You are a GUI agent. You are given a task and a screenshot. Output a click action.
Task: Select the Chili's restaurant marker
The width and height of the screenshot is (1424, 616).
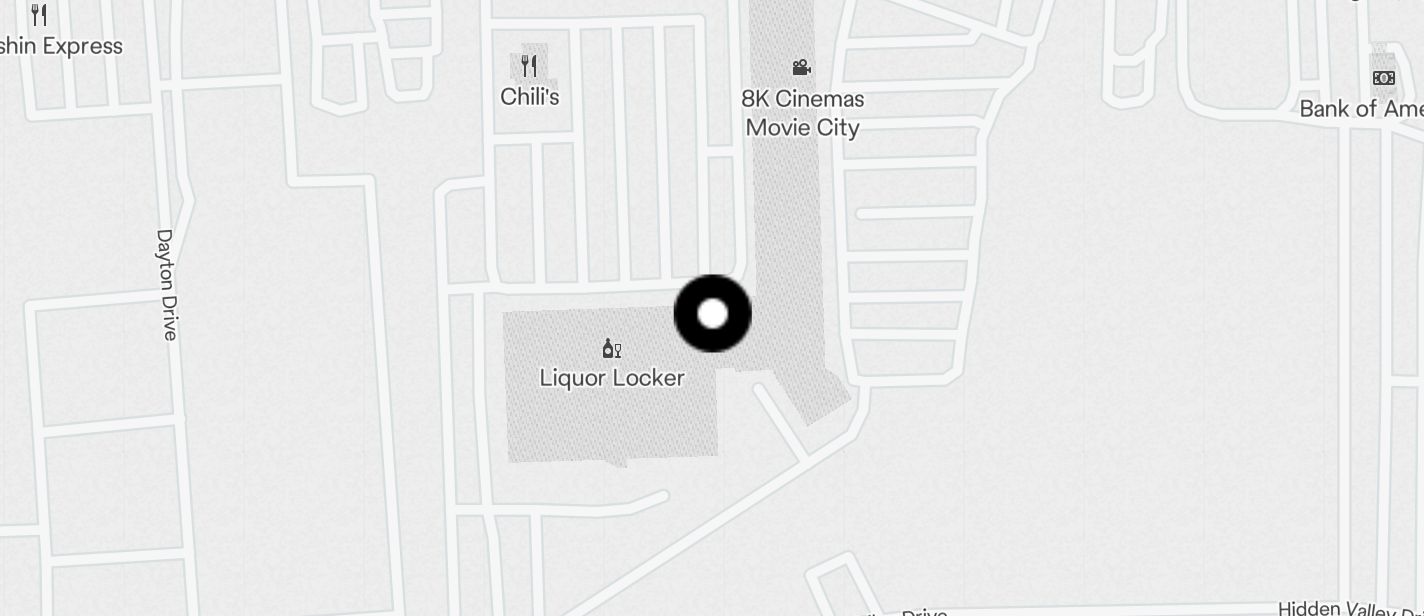[x=530, y=67]
